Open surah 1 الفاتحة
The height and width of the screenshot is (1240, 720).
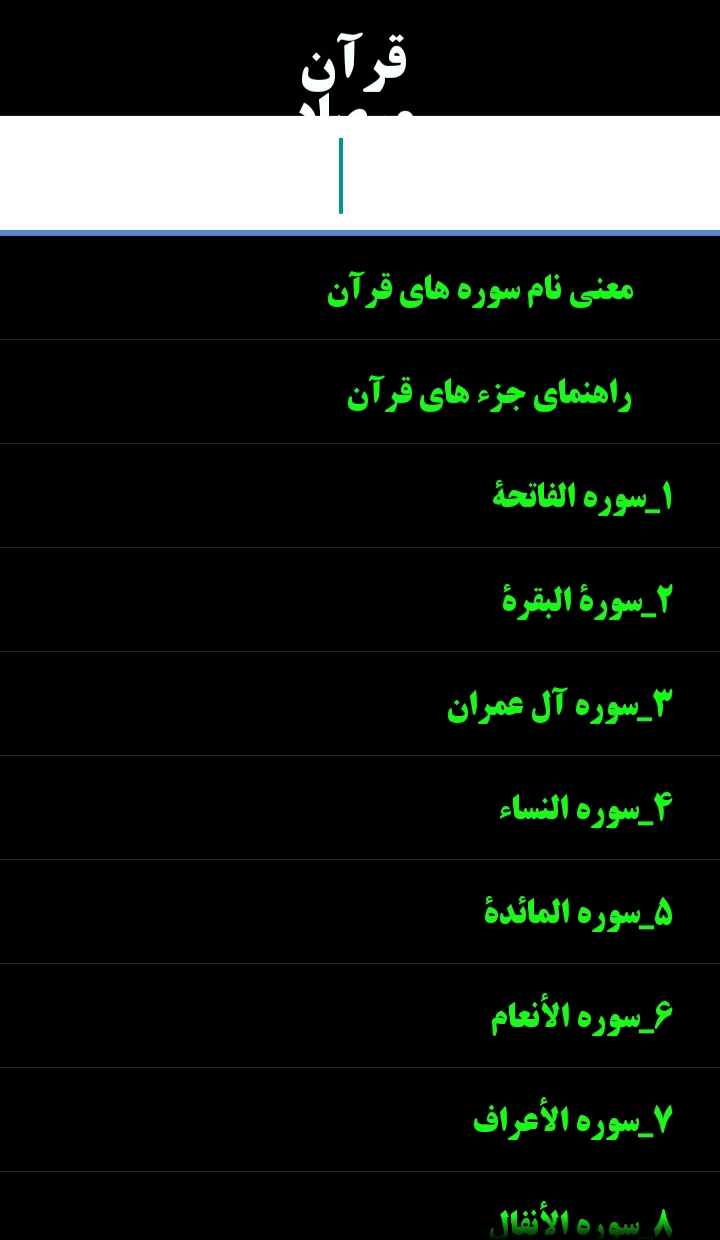(x=360, y=496)
